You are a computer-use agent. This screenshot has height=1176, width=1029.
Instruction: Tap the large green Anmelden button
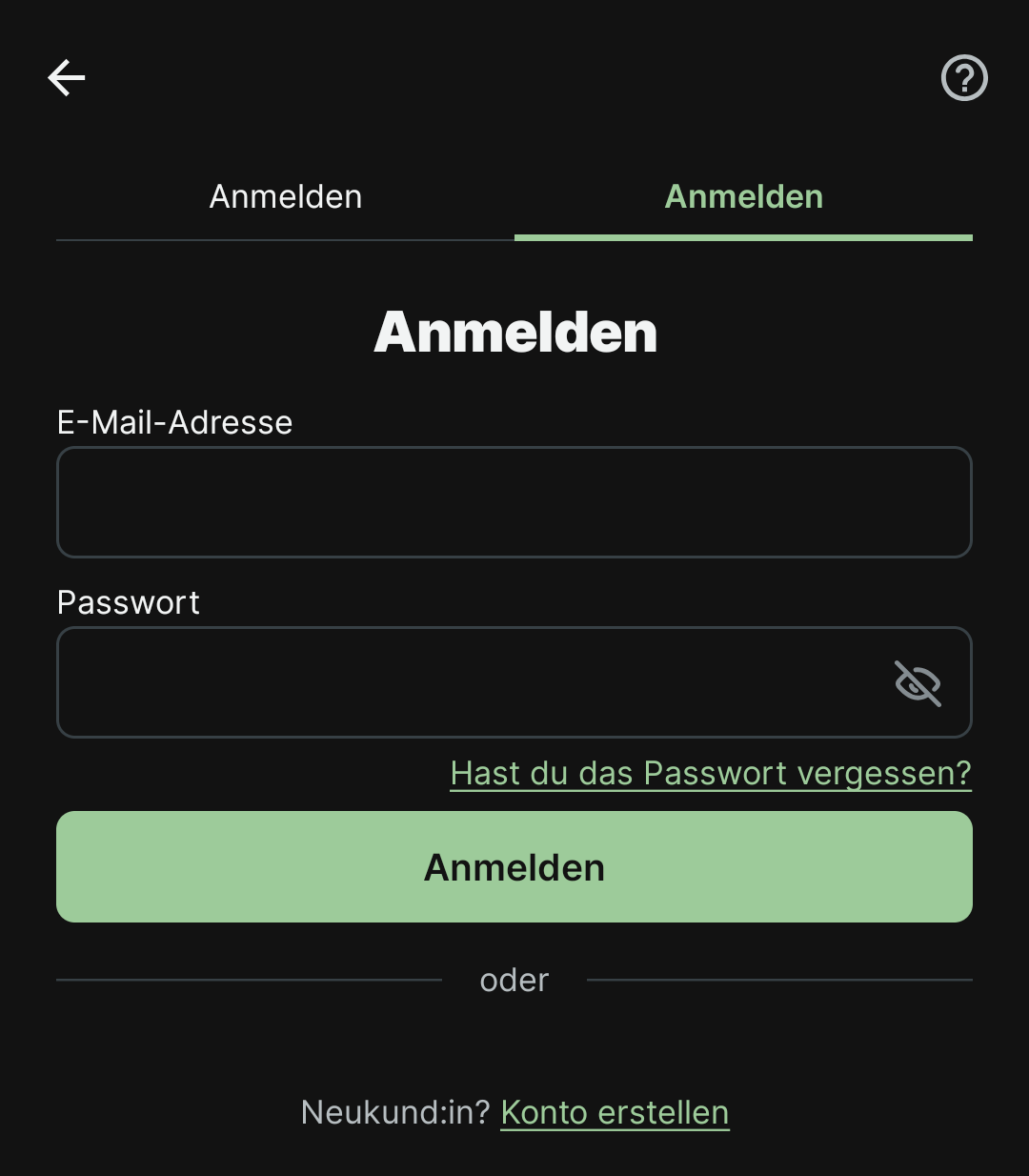click(x=514, y=867)
